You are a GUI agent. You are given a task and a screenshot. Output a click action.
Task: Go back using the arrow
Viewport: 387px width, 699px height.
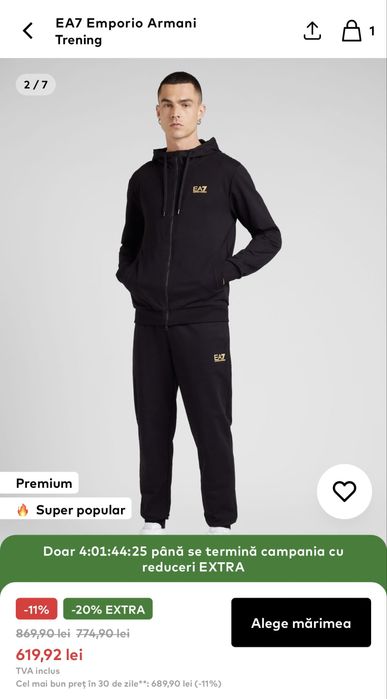click(x=28, y=31)
